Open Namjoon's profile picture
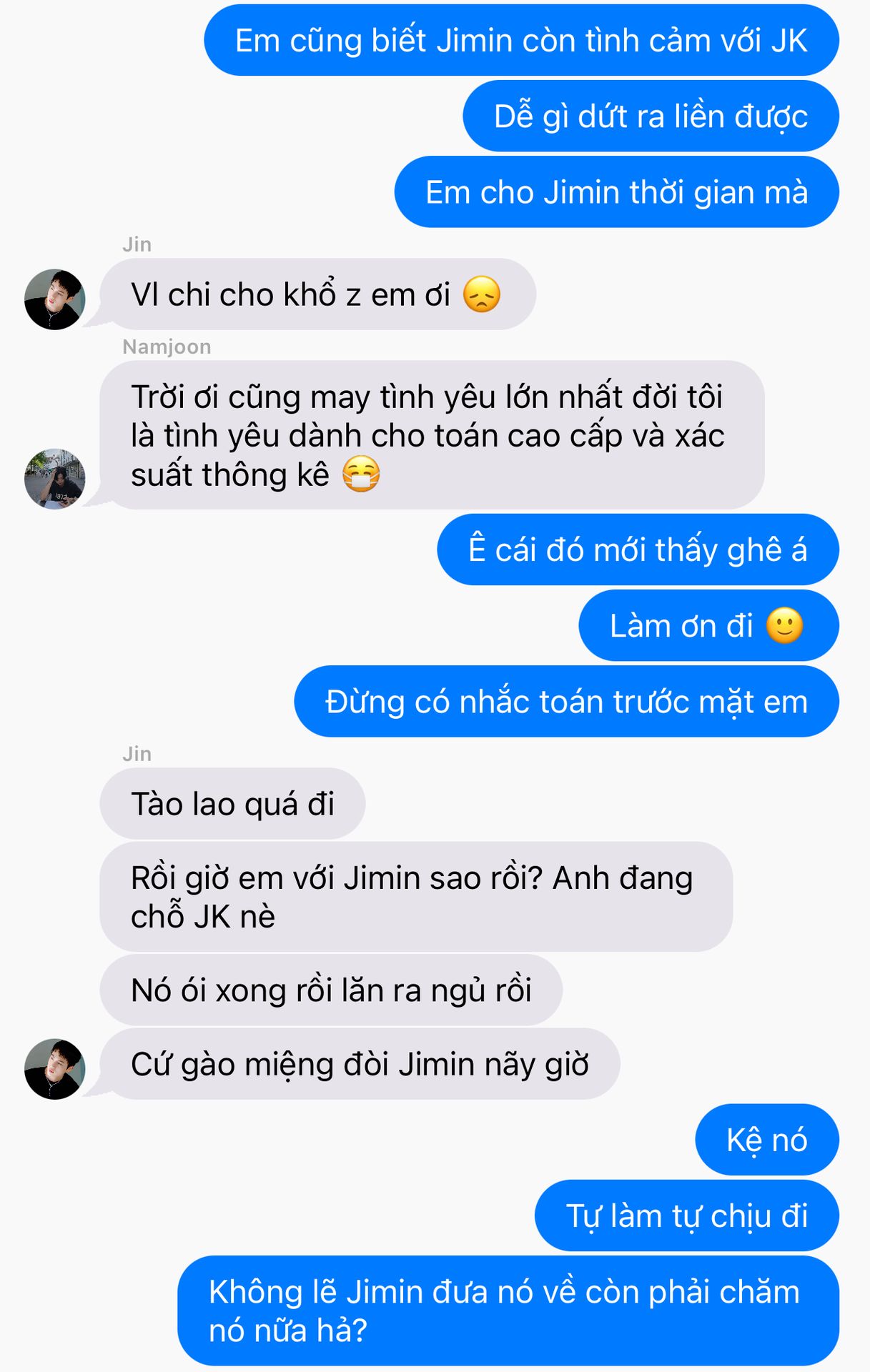 point(55,479)
